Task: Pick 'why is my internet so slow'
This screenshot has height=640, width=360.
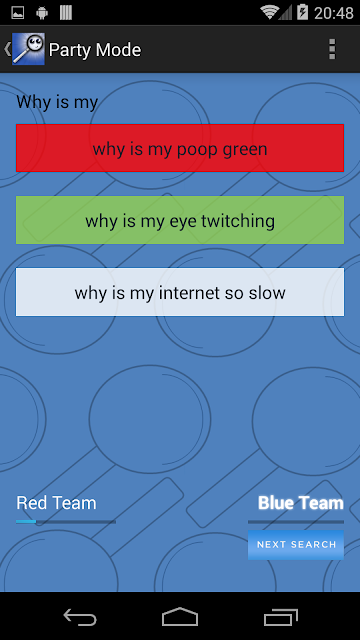Action: (180, 292)
